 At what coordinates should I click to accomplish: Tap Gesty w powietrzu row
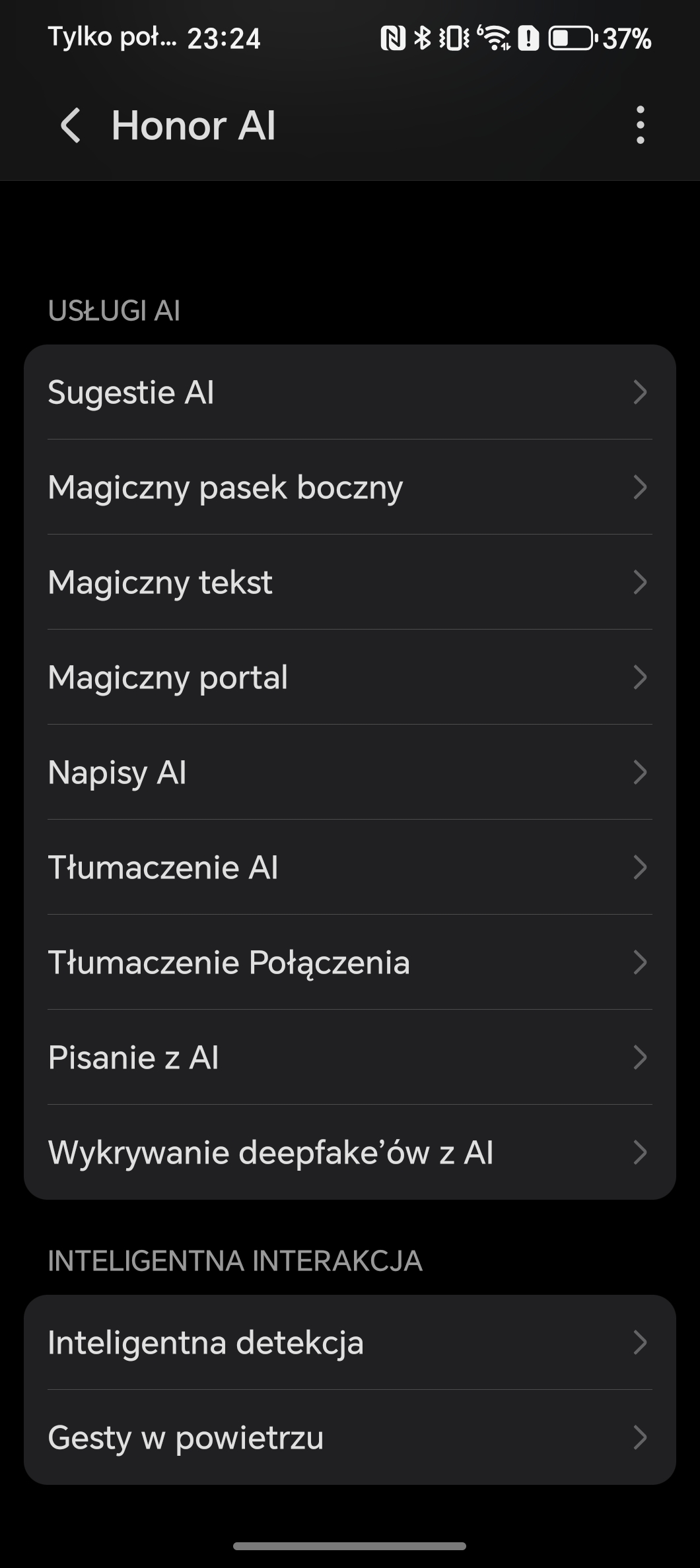[350, 1437]
